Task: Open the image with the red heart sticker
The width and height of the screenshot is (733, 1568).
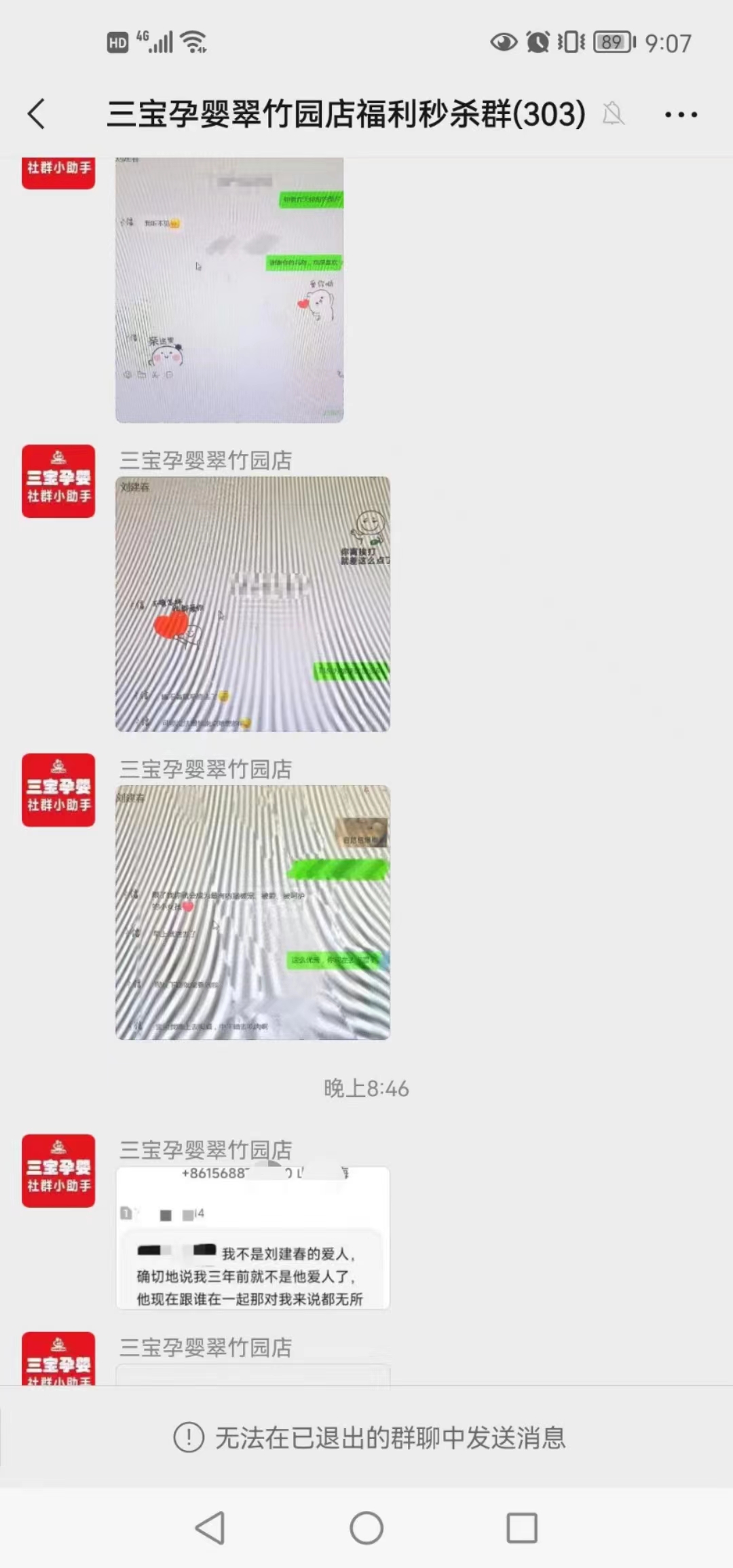Action: coord(252,603)
